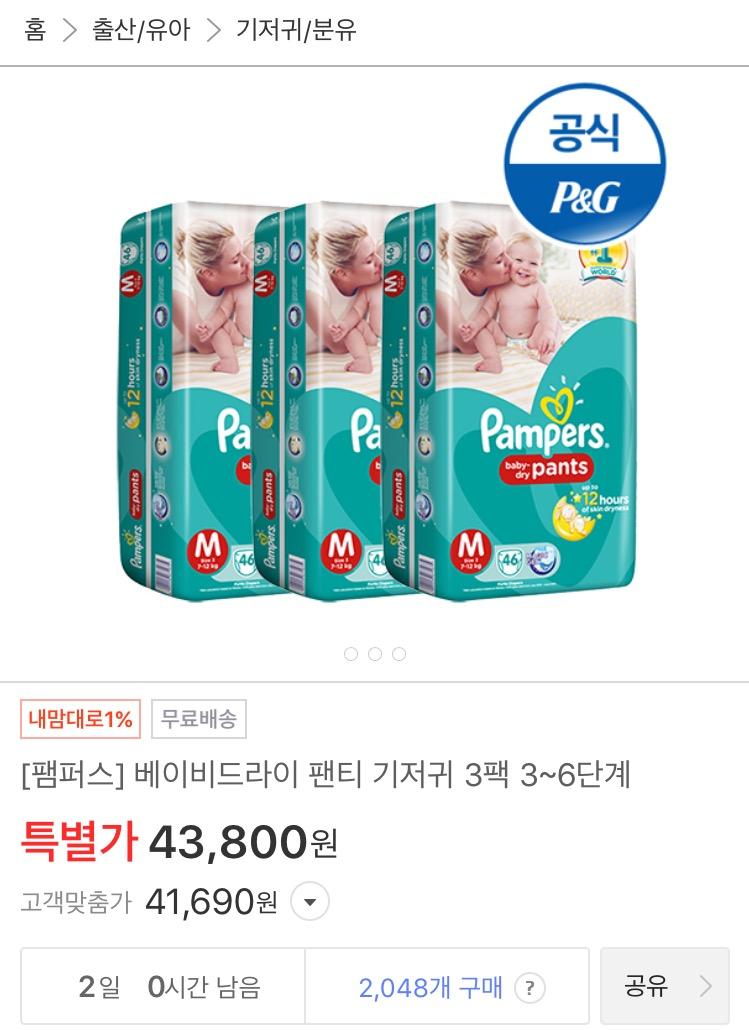Select the second image page dot
This screenshot has width=749, height=1030.
pos(375,654)
